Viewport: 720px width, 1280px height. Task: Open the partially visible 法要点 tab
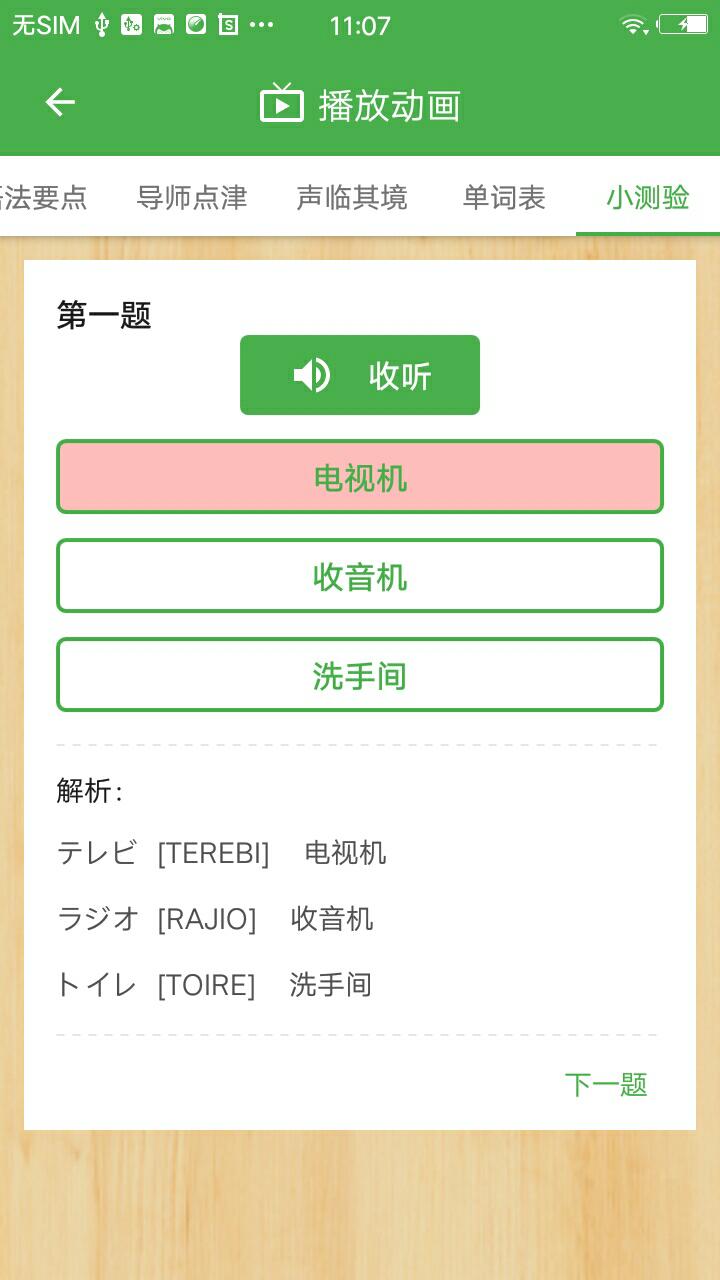(44, 197)
